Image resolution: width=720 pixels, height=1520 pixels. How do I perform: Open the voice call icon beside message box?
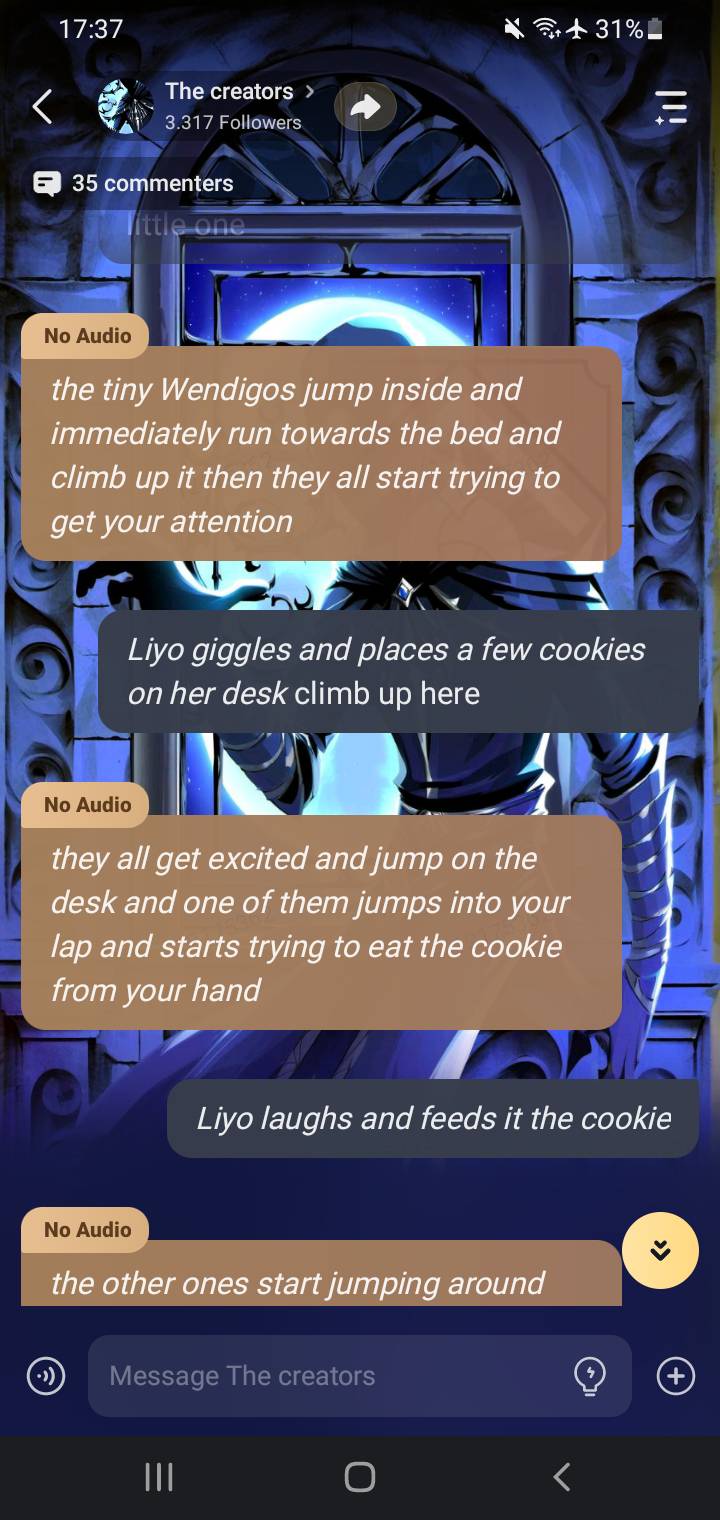(46, 1377)
